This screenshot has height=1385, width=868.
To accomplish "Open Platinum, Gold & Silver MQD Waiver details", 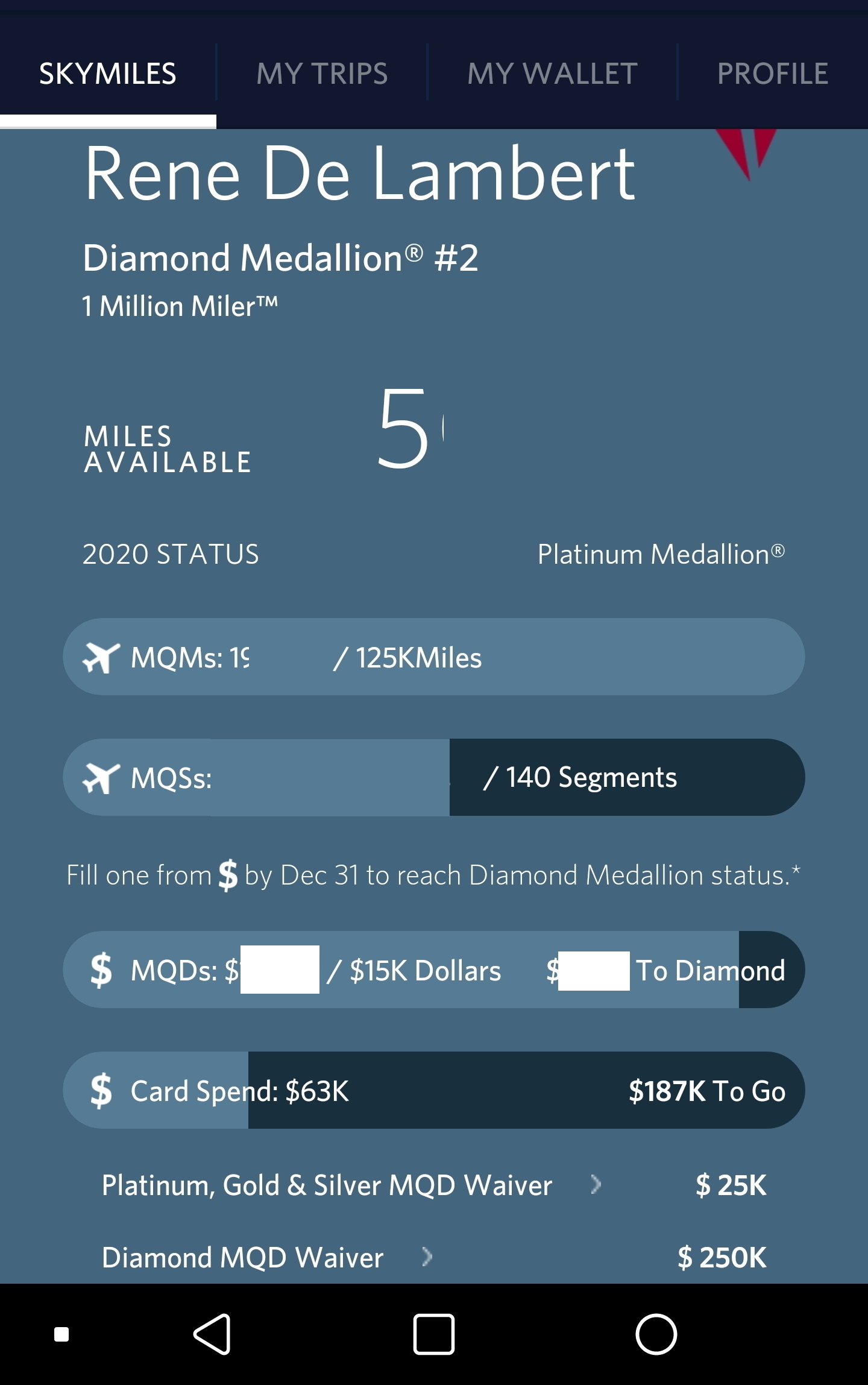I will [x=352, y=1185].
